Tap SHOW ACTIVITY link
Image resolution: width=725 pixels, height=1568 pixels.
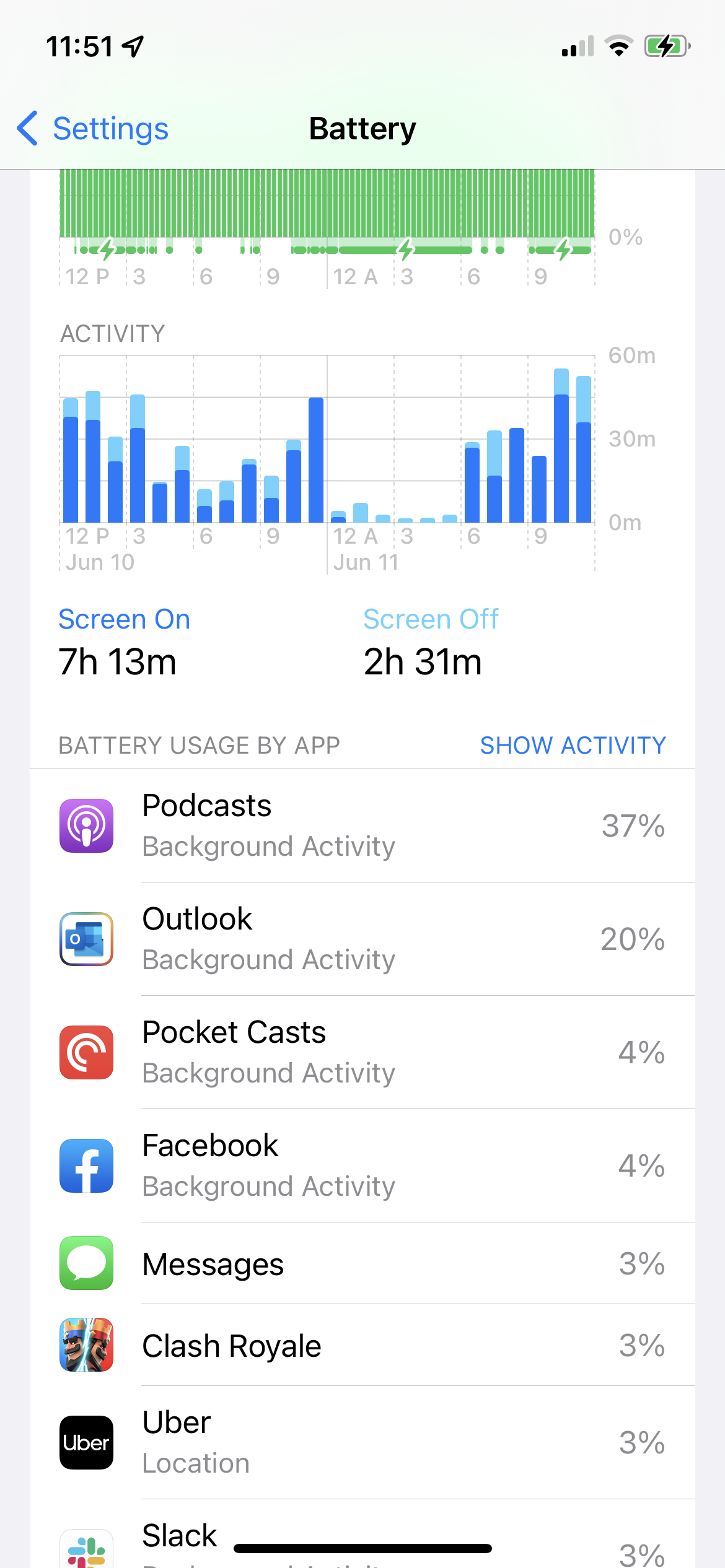573,746
